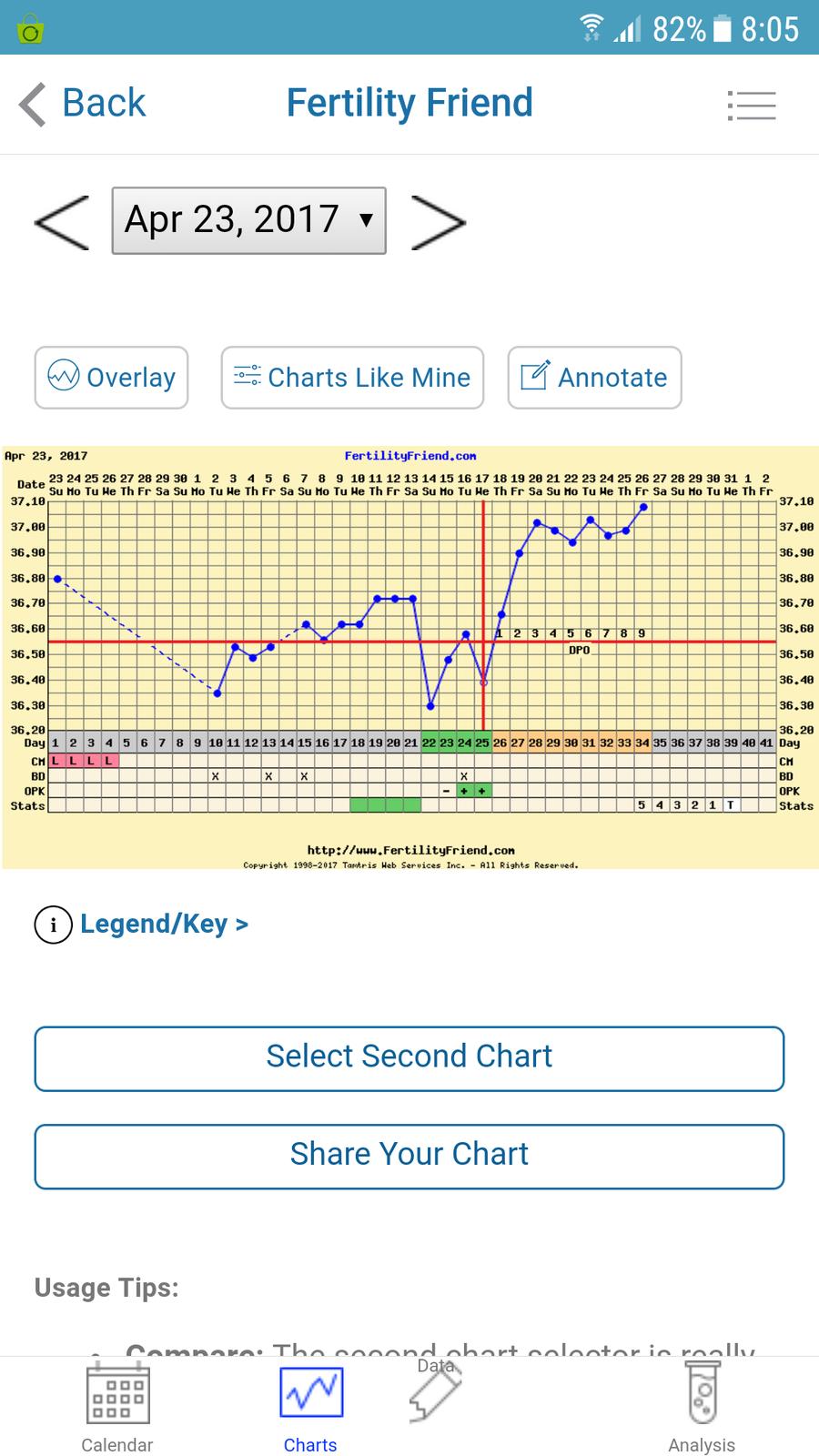Open the Apr 23, 2017 date dropdown
Image resolution: width=819 pixels, height=1456 pixels.
click(x=248, y=220)
